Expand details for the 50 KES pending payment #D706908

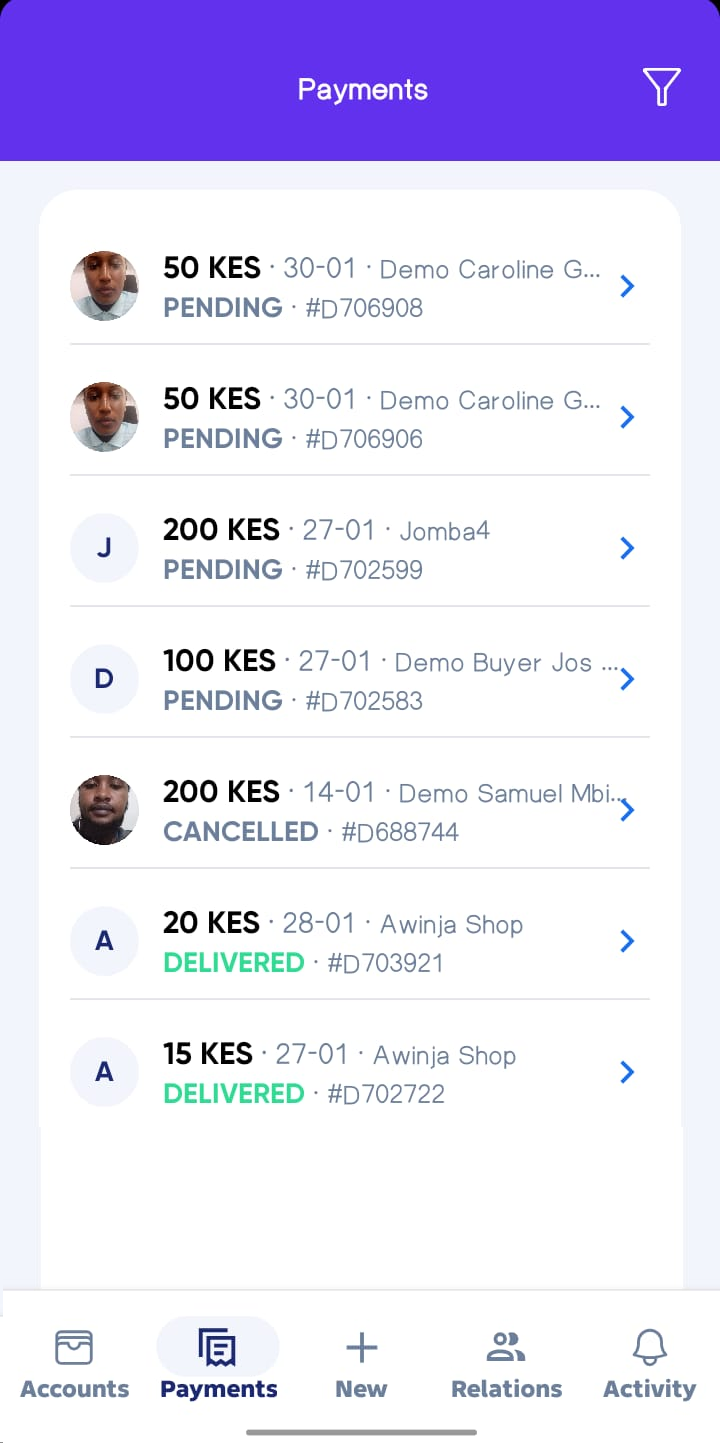tap(627, 286)
